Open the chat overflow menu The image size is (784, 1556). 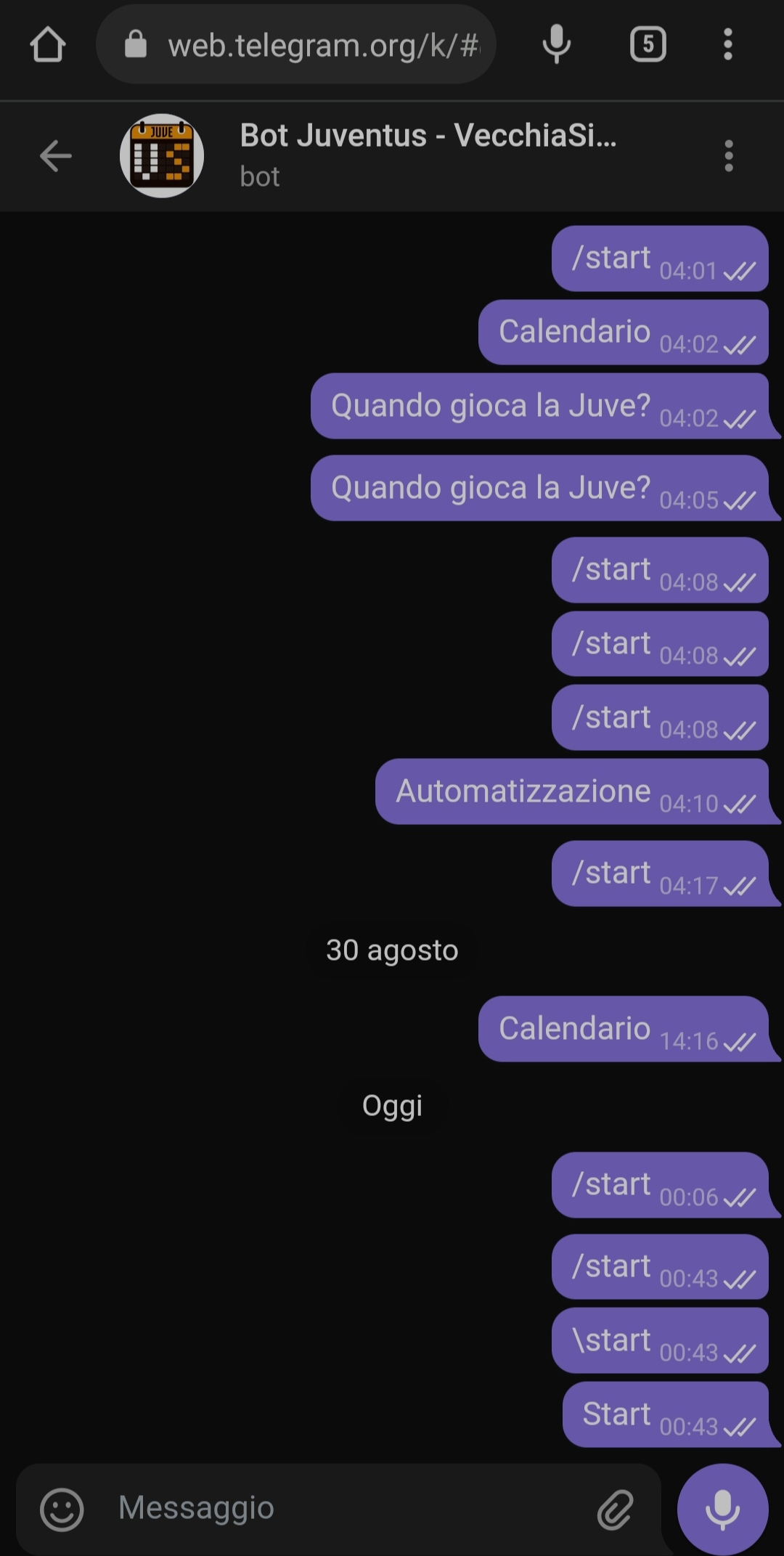[729, 156]
